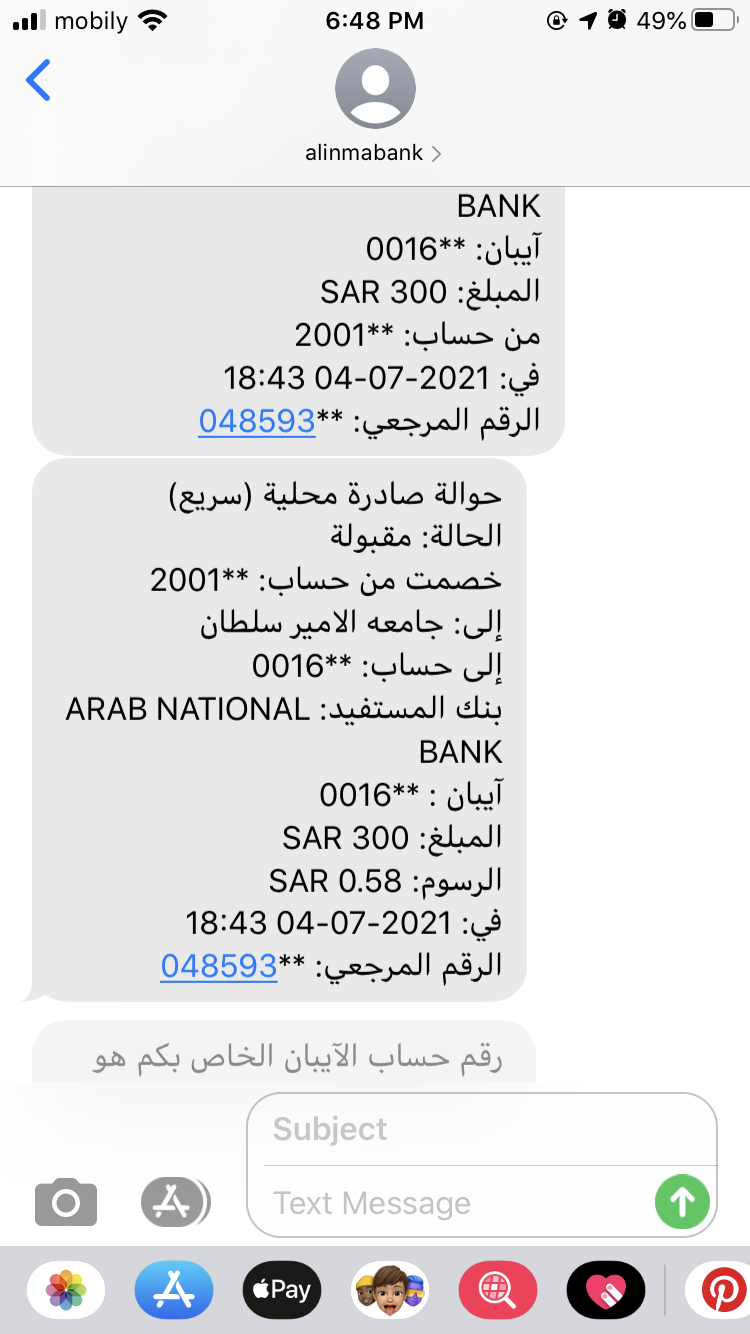Open Photos in the iMessage app strip

(x=66, y=1290)
